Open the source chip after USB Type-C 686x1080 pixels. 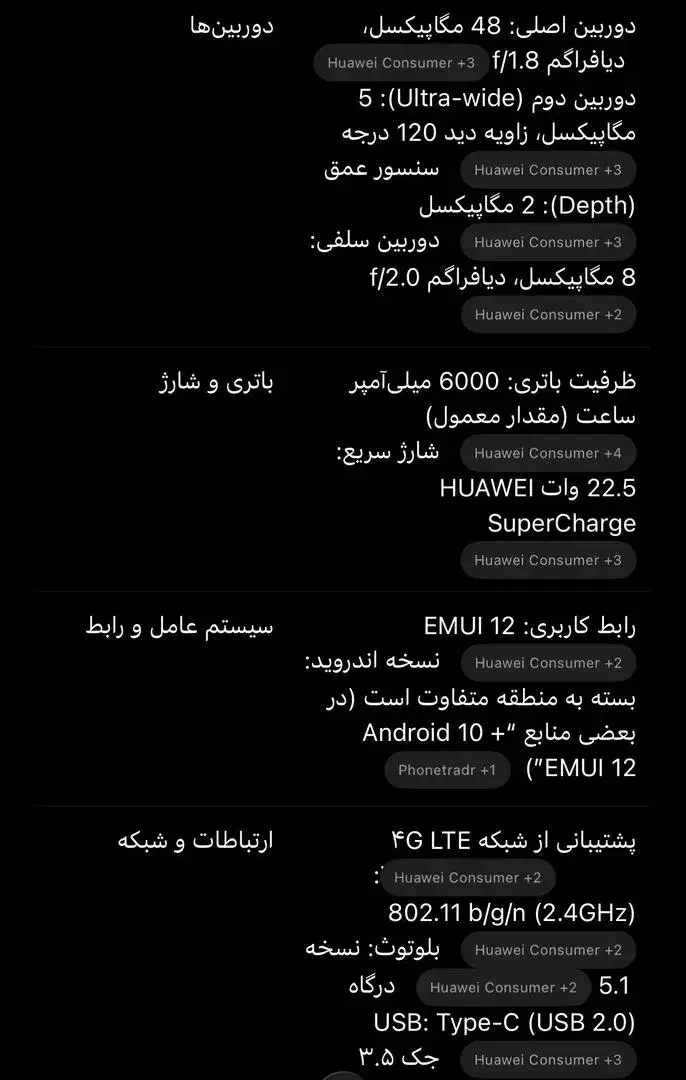pyautogui.click(x=548, y=1059)
